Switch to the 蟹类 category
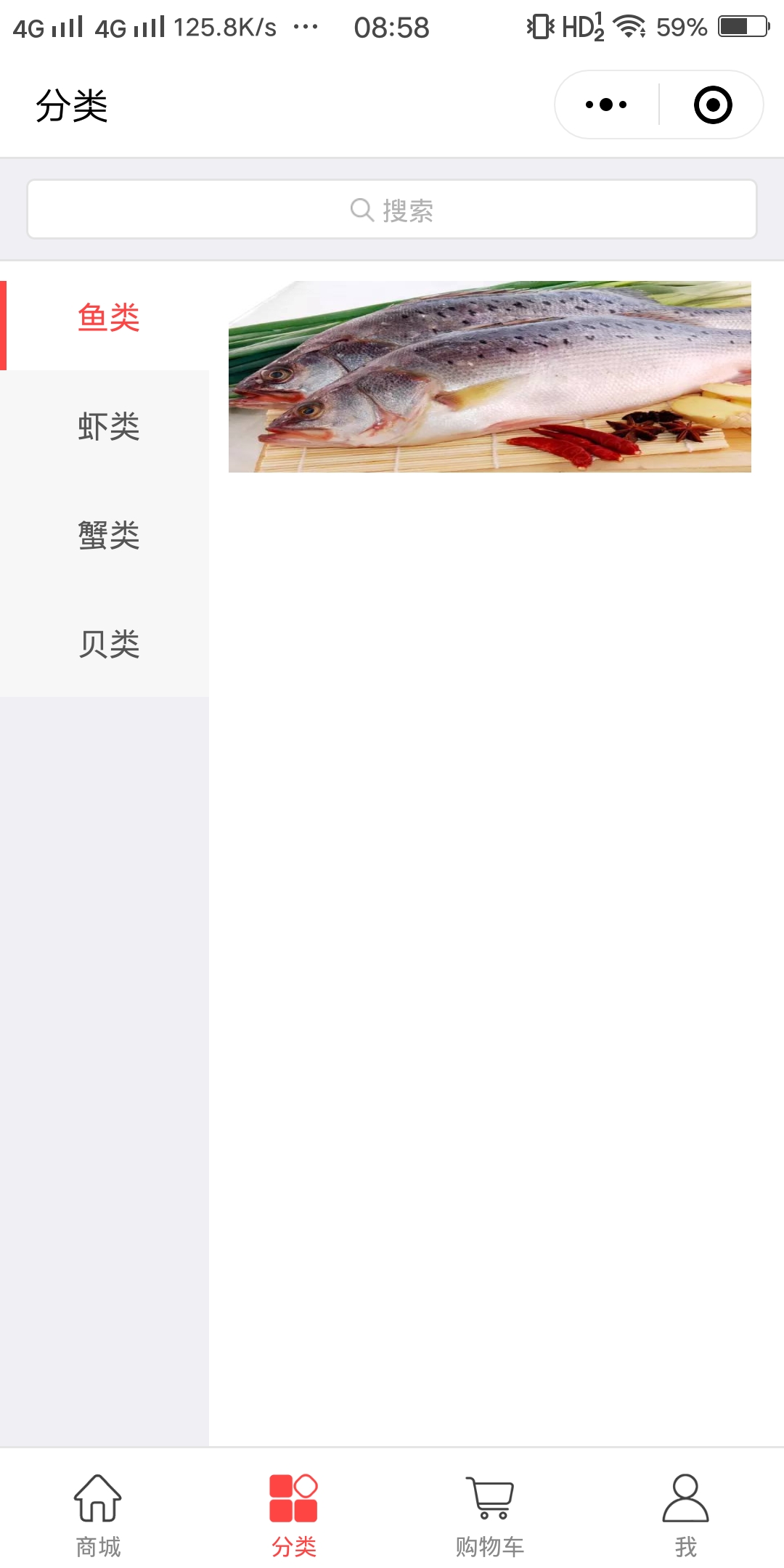Viewport: 784px width, 1568px height. coord(107,535)
